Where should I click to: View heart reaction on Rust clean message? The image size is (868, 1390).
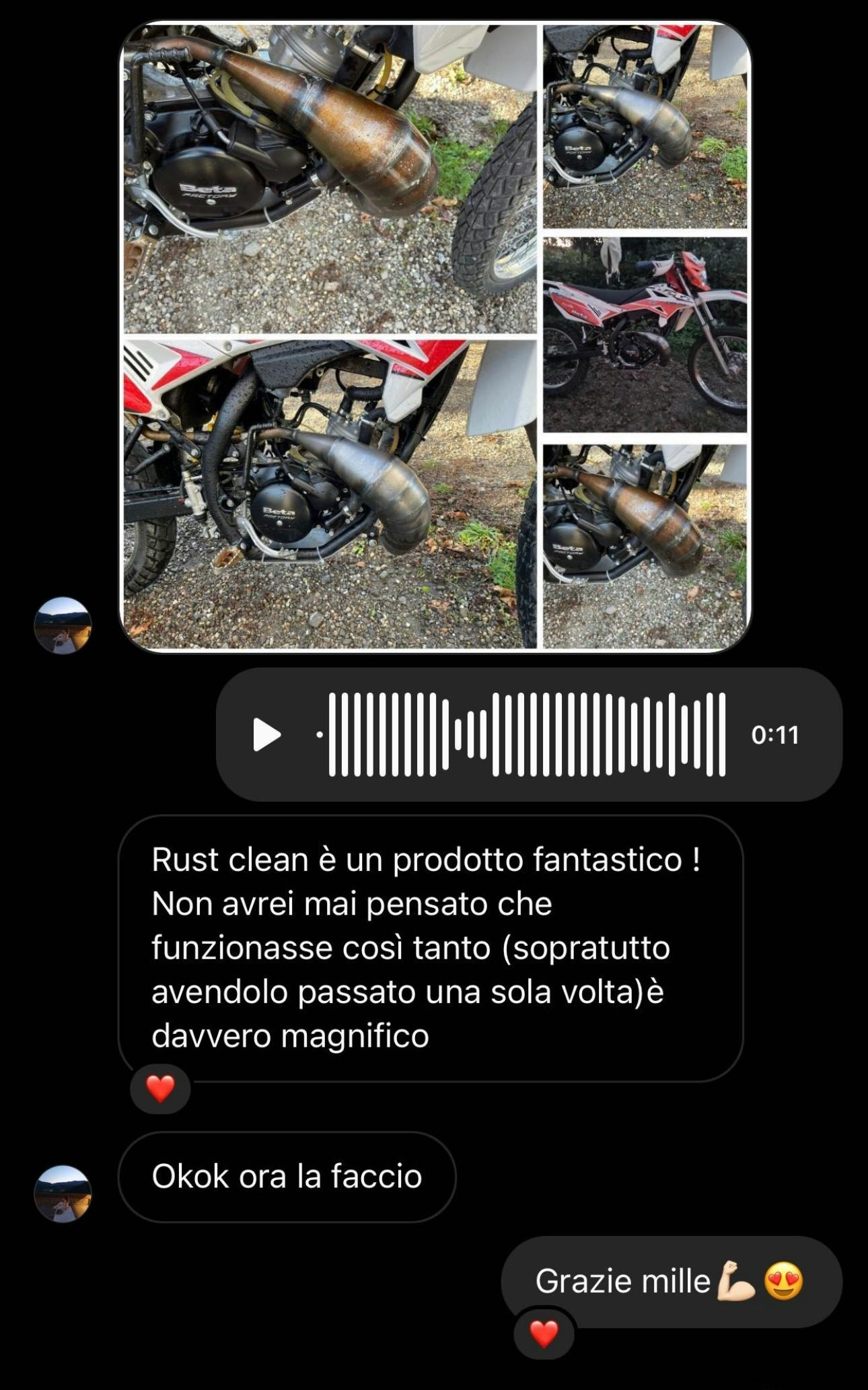[160, 1088]
